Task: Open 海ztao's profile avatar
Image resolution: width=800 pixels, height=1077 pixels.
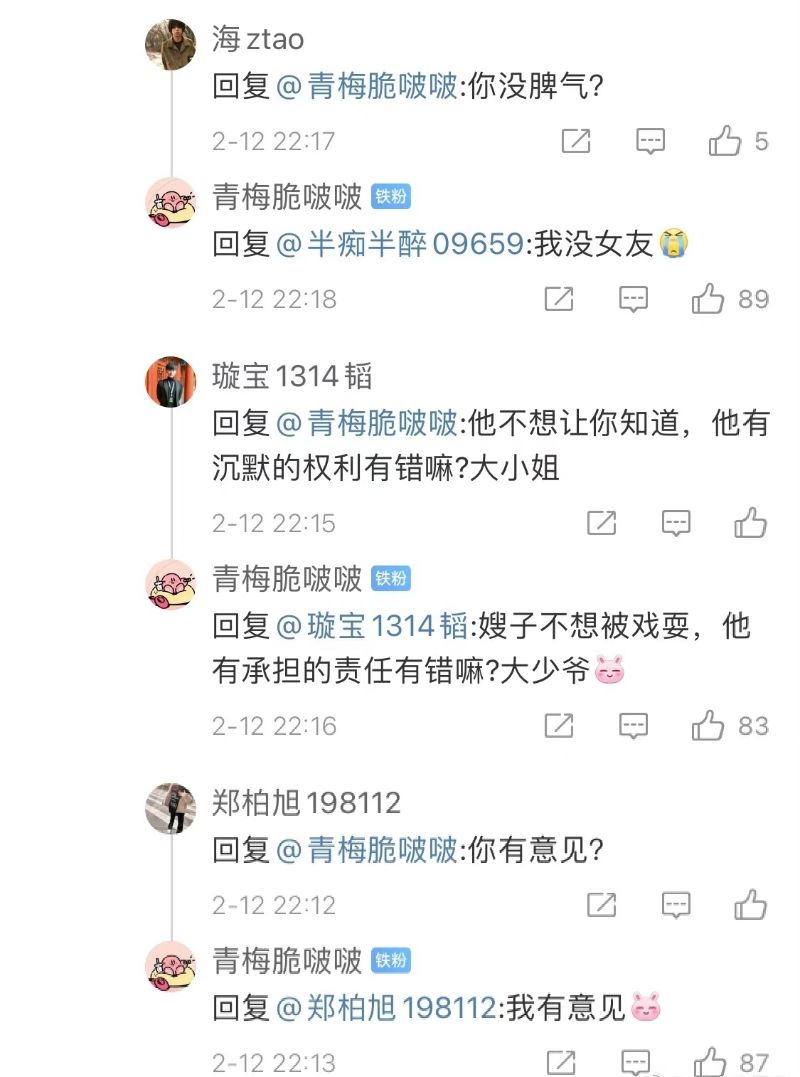Action: (x=171, y=45)
